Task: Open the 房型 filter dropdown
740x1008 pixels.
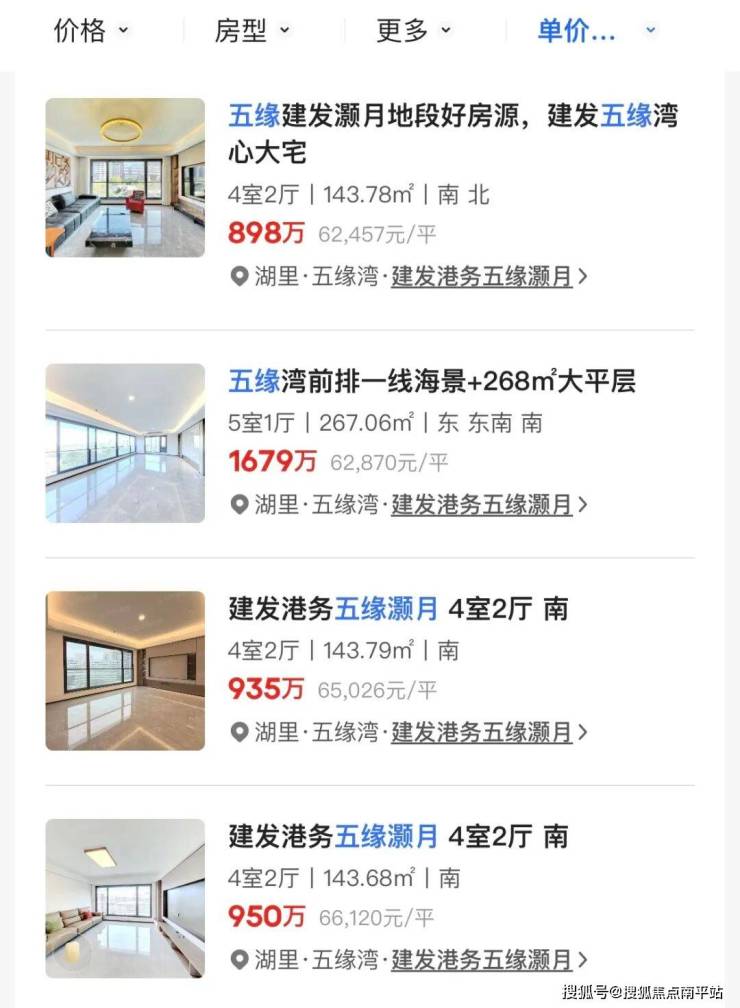Action: 252,31
